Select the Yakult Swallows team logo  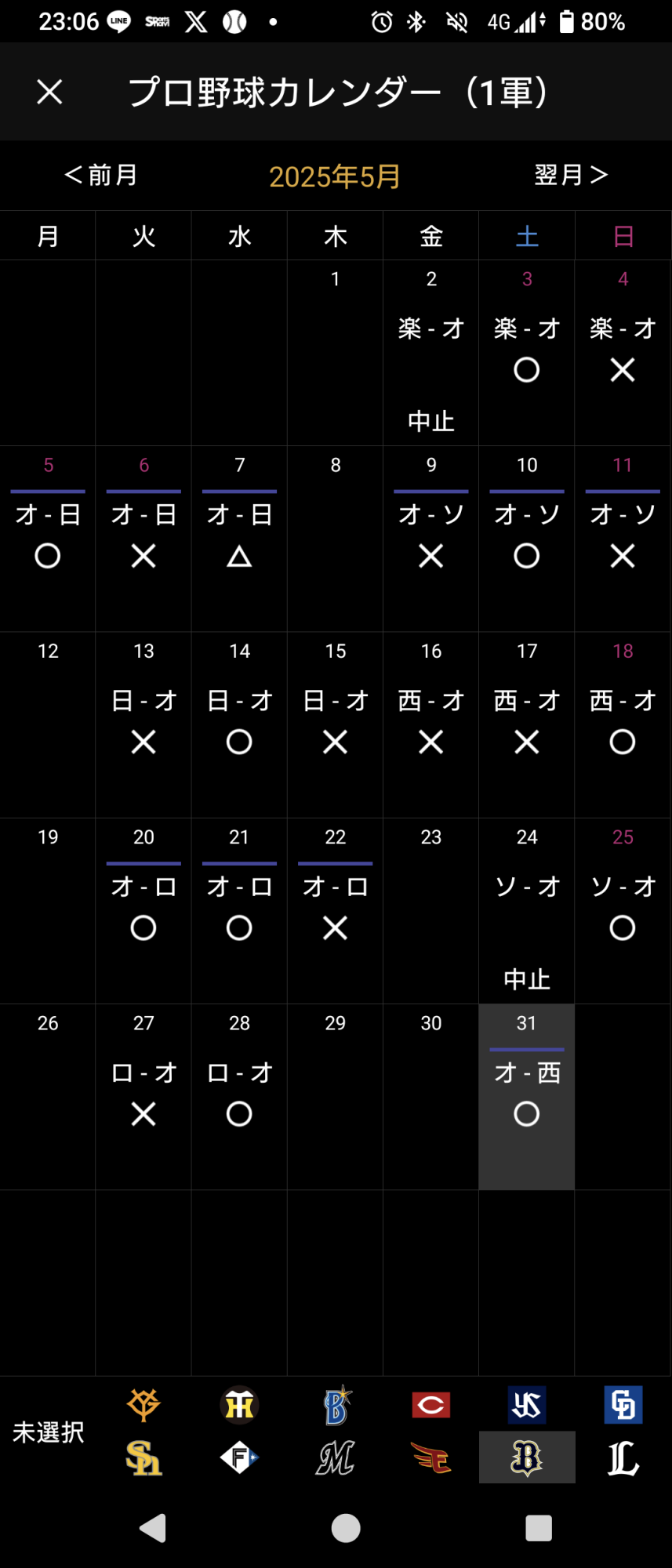pos(527,1405)
